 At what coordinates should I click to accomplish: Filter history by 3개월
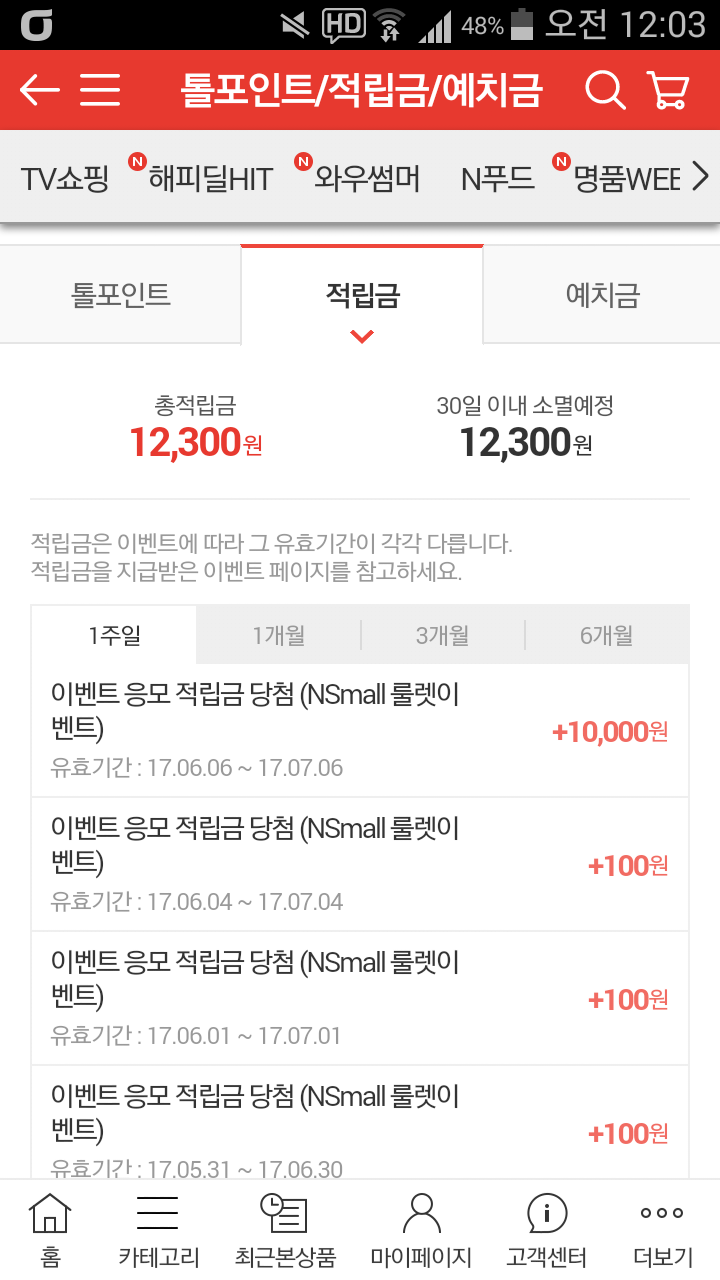tap(442, 635)
